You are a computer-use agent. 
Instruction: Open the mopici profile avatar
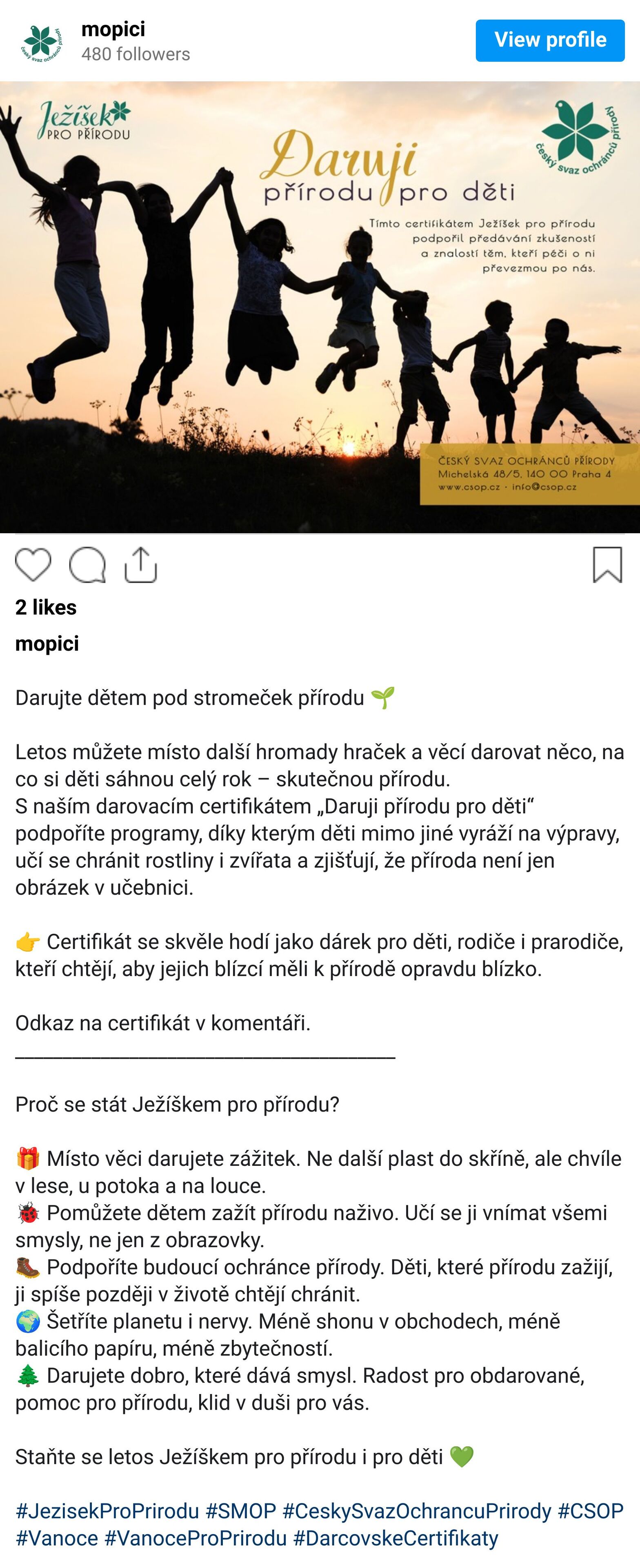tap(42, 41)
